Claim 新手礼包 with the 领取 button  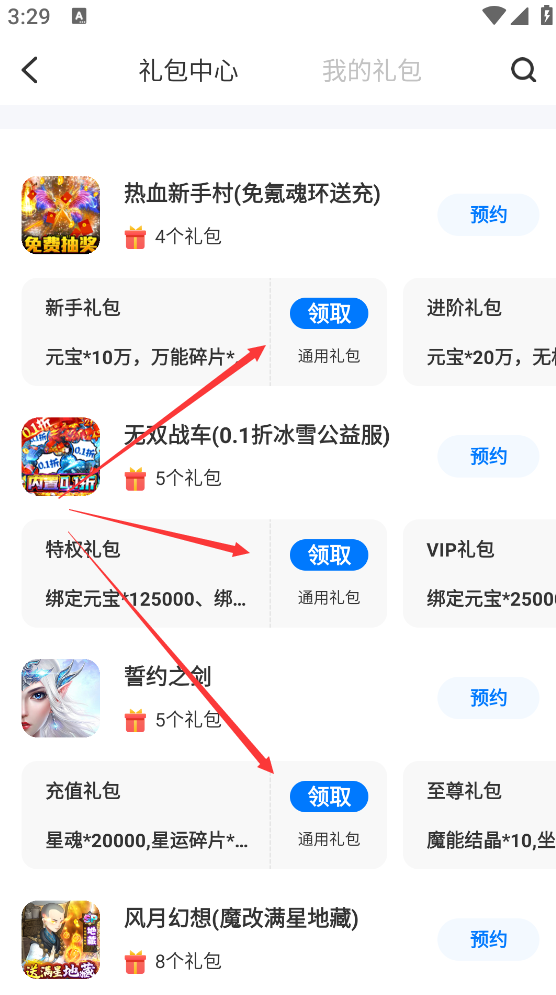(x=329, y=313)
